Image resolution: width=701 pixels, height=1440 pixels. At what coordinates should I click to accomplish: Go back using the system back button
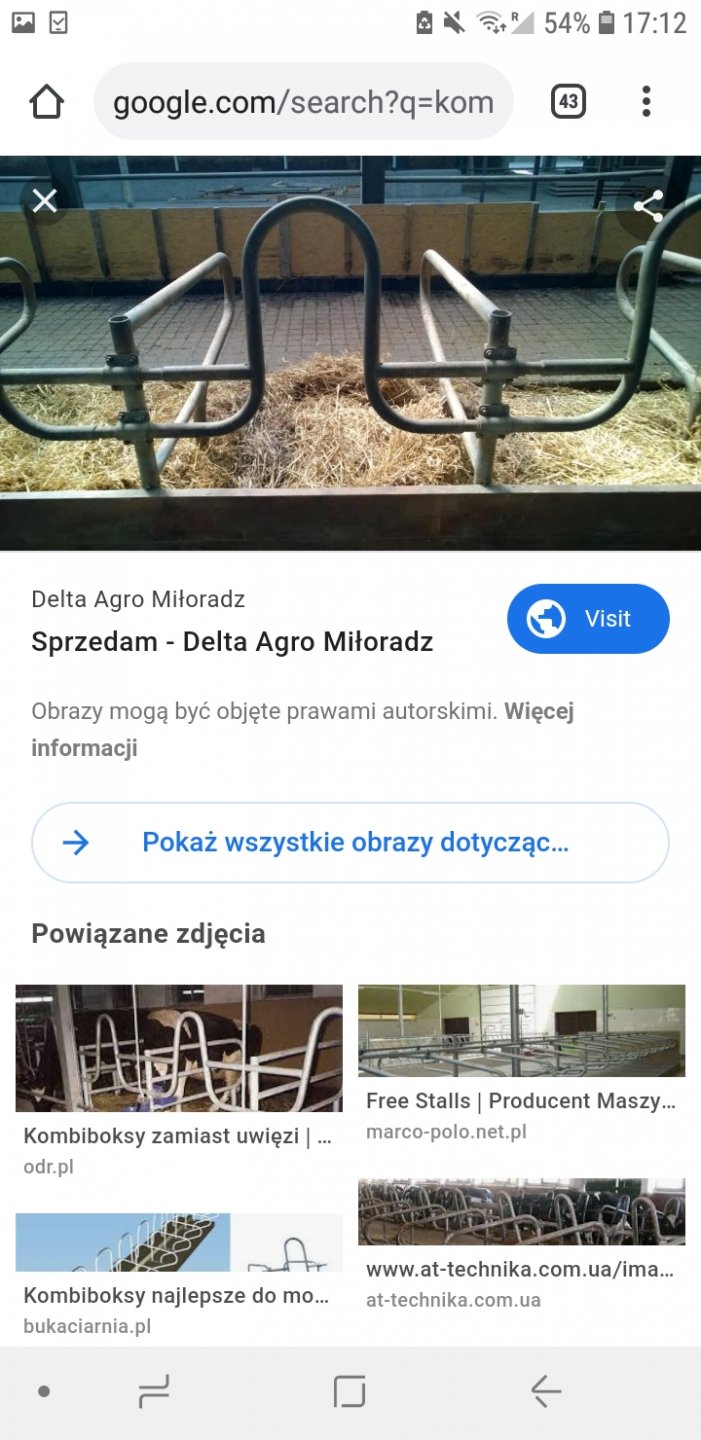tap(546, 1391)
